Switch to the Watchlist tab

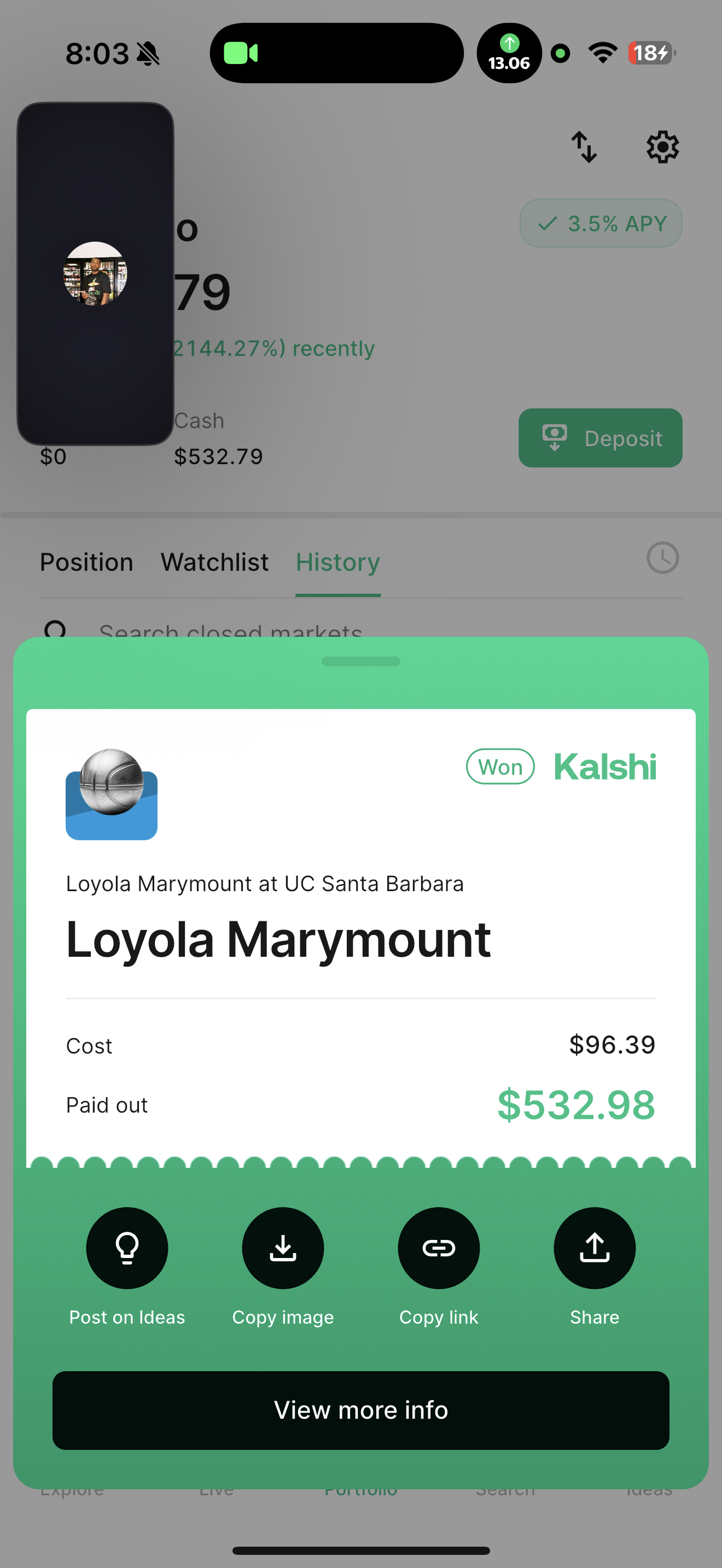[x=214, y=562]
